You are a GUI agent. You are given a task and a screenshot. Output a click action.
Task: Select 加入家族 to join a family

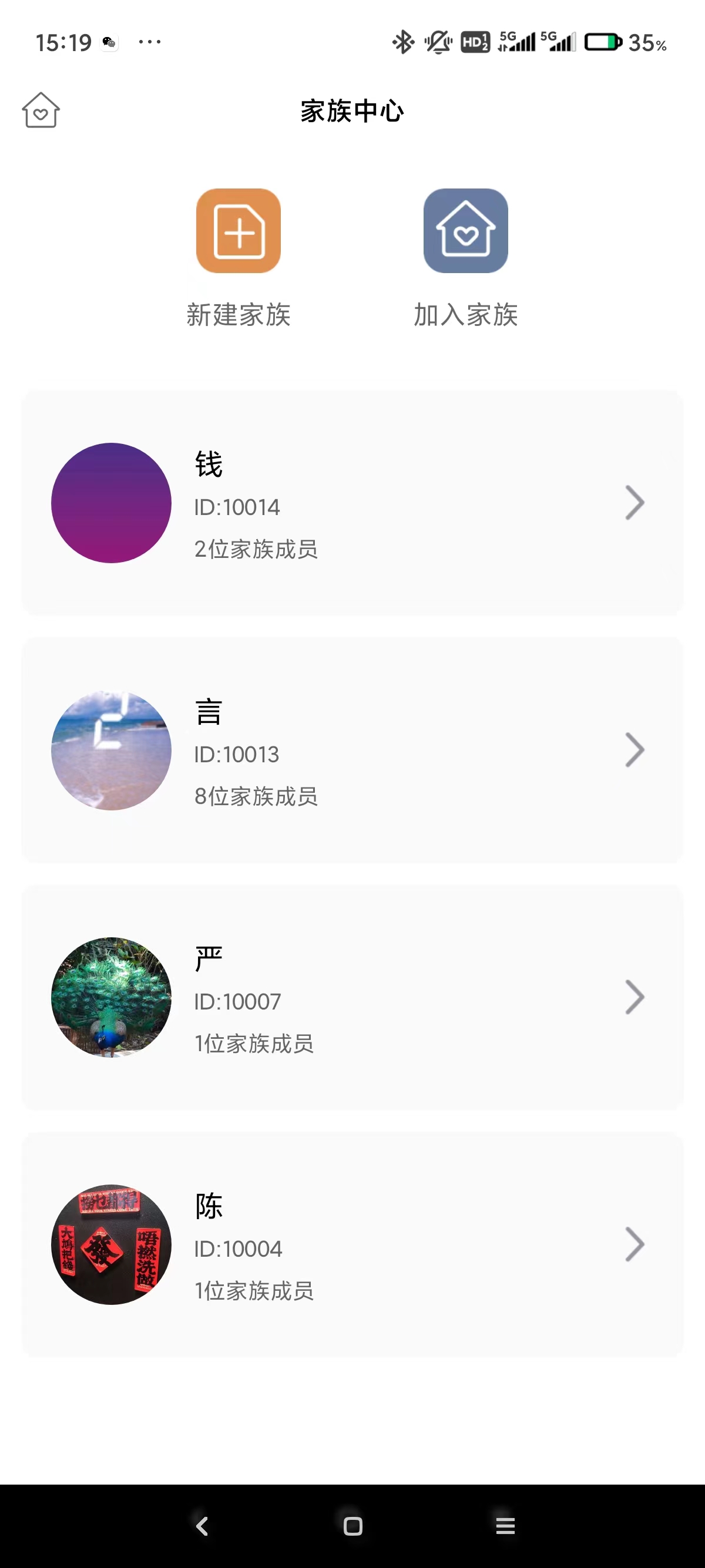(x=466, y=231)
